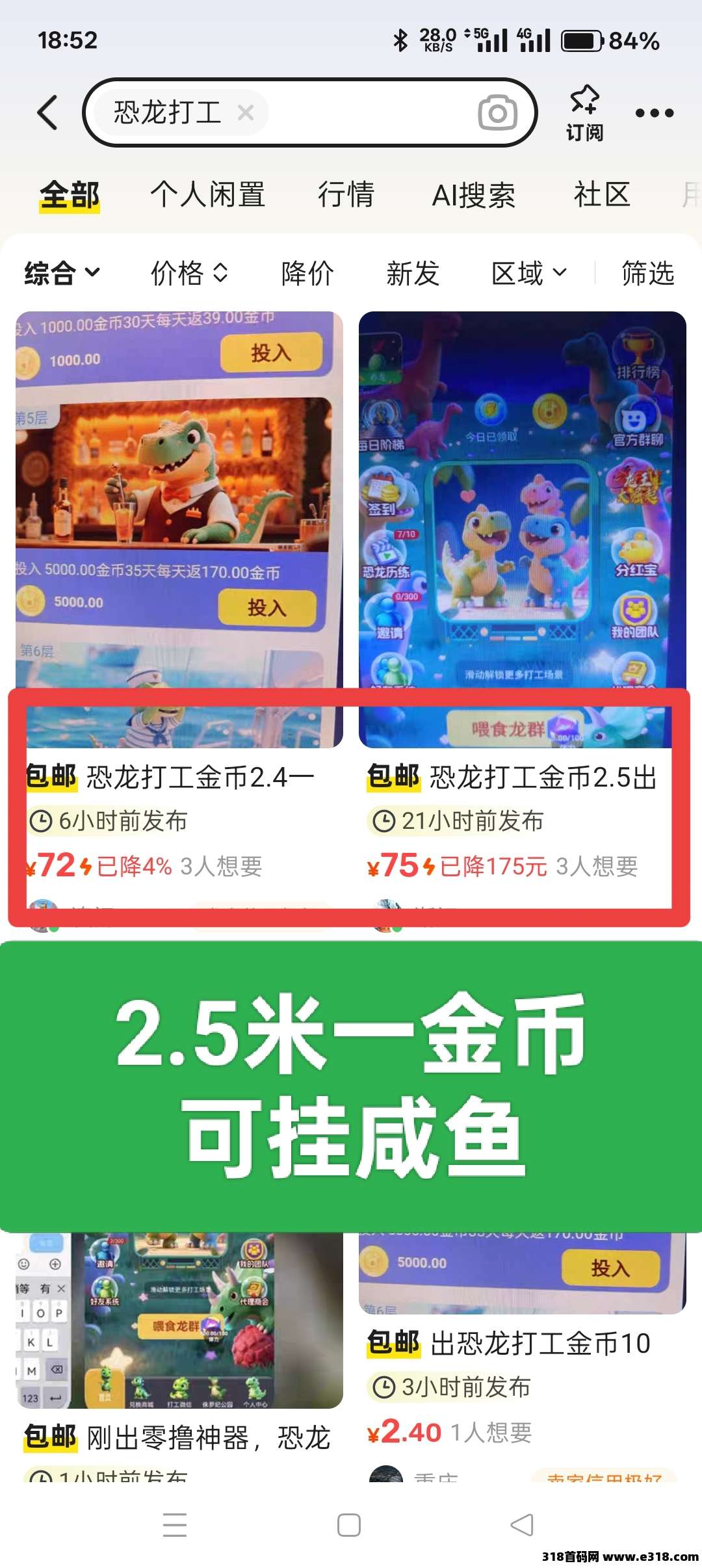Open camera image search
The height and width of the screenshot is (1568, 702).
(497, 113)
